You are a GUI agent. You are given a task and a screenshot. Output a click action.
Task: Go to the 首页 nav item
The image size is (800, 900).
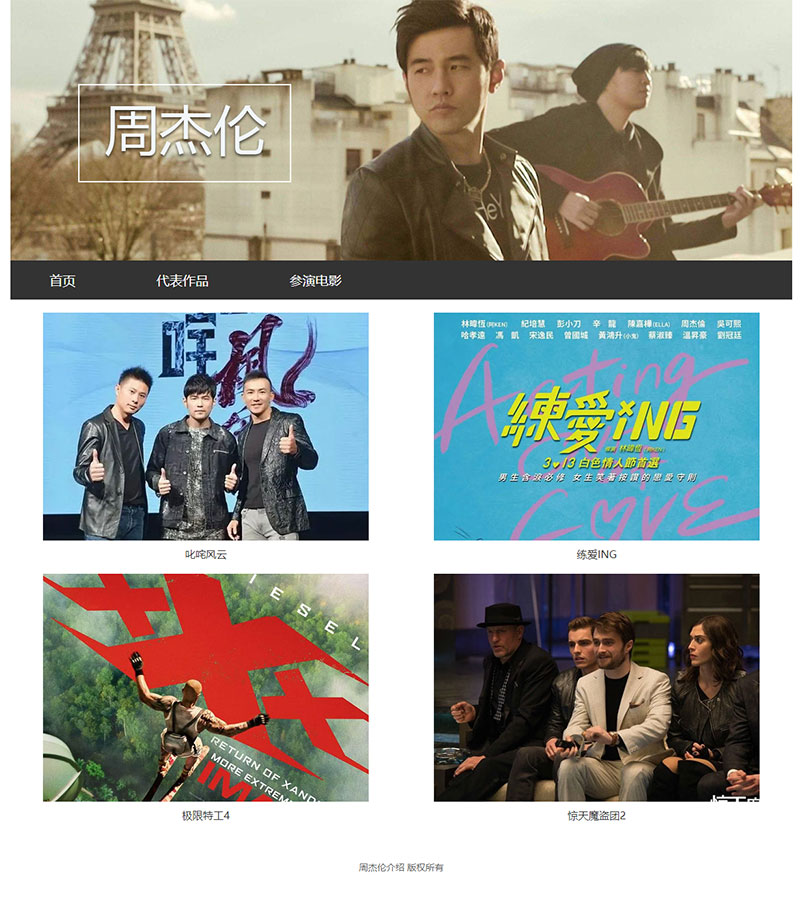coord(62,281)
